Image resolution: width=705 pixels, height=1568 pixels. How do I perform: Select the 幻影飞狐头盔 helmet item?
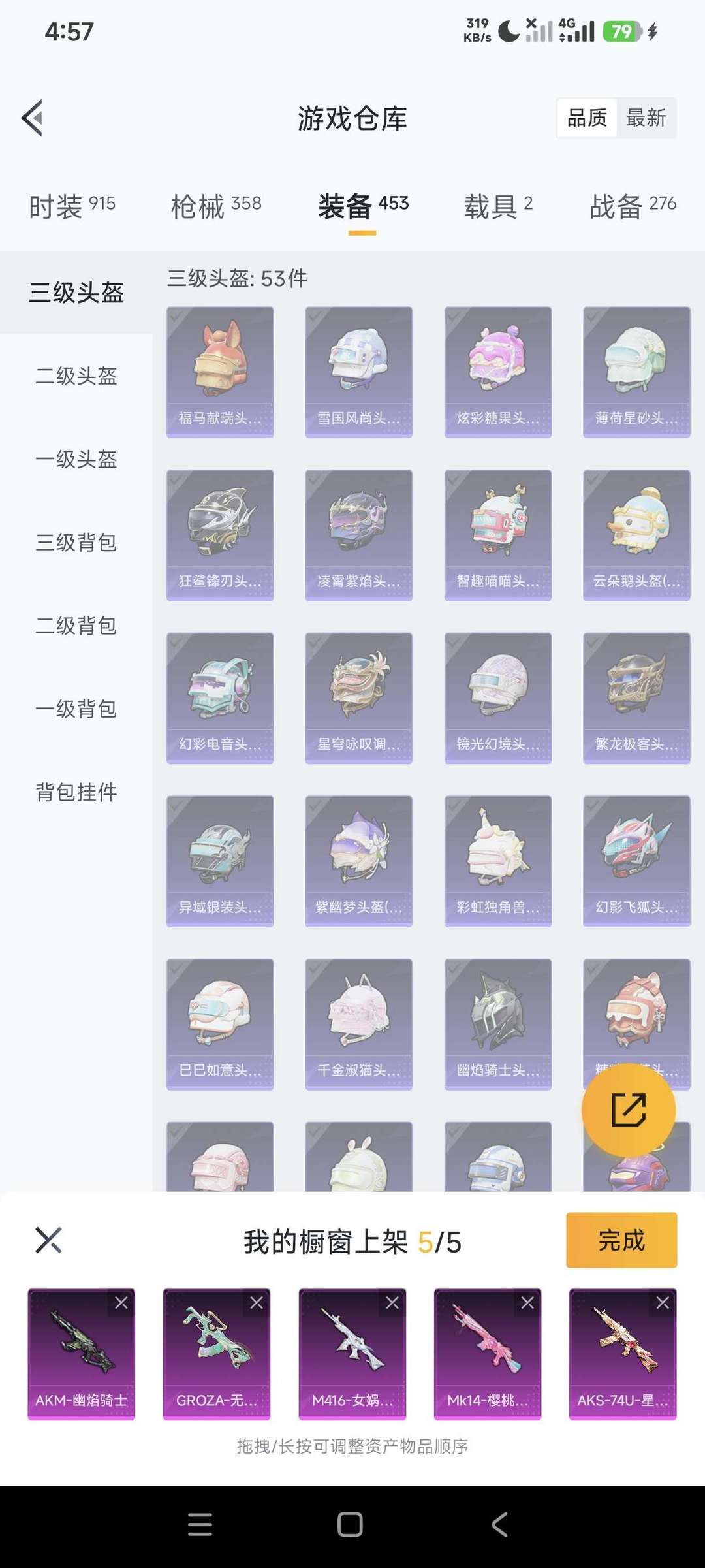635,861
